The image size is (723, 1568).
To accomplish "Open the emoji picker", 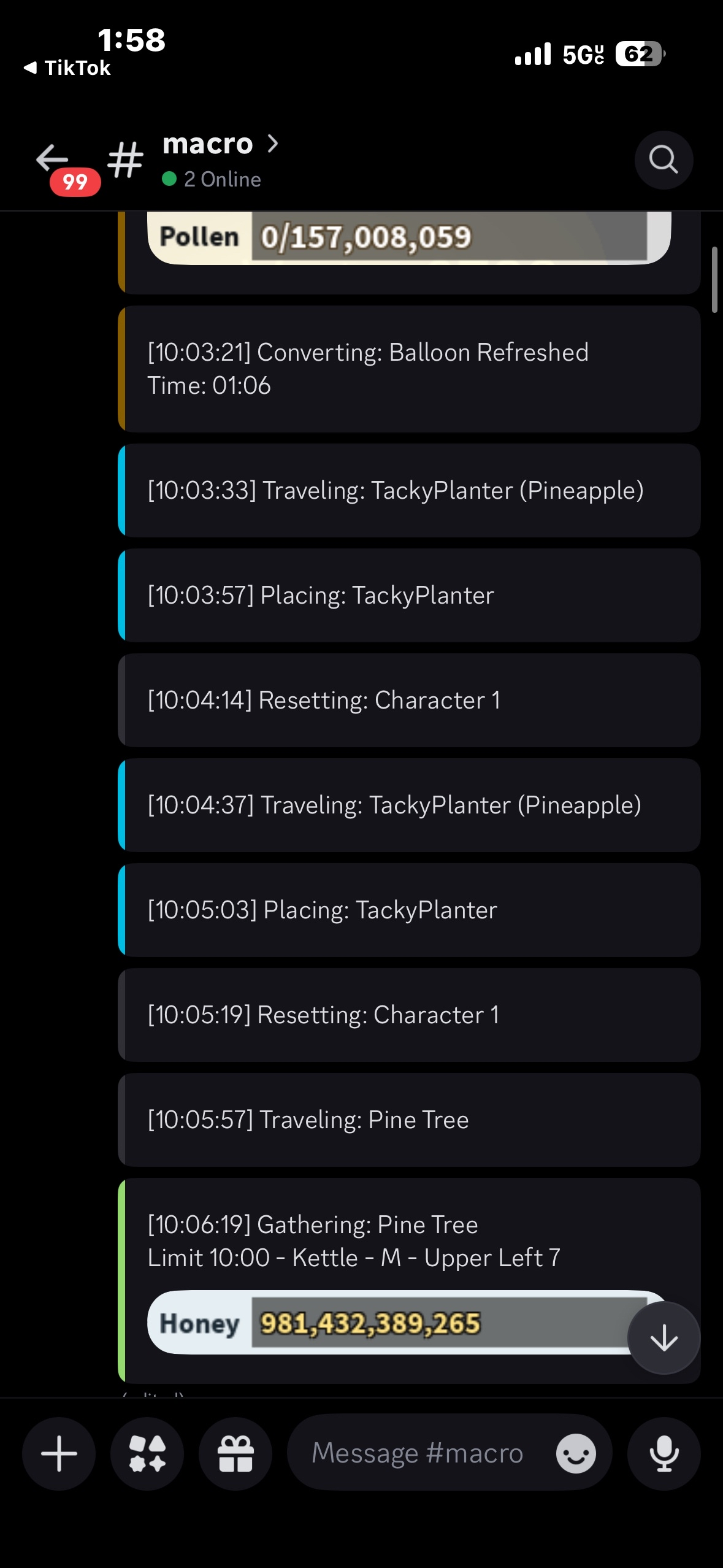I will tap(575, 1453).
